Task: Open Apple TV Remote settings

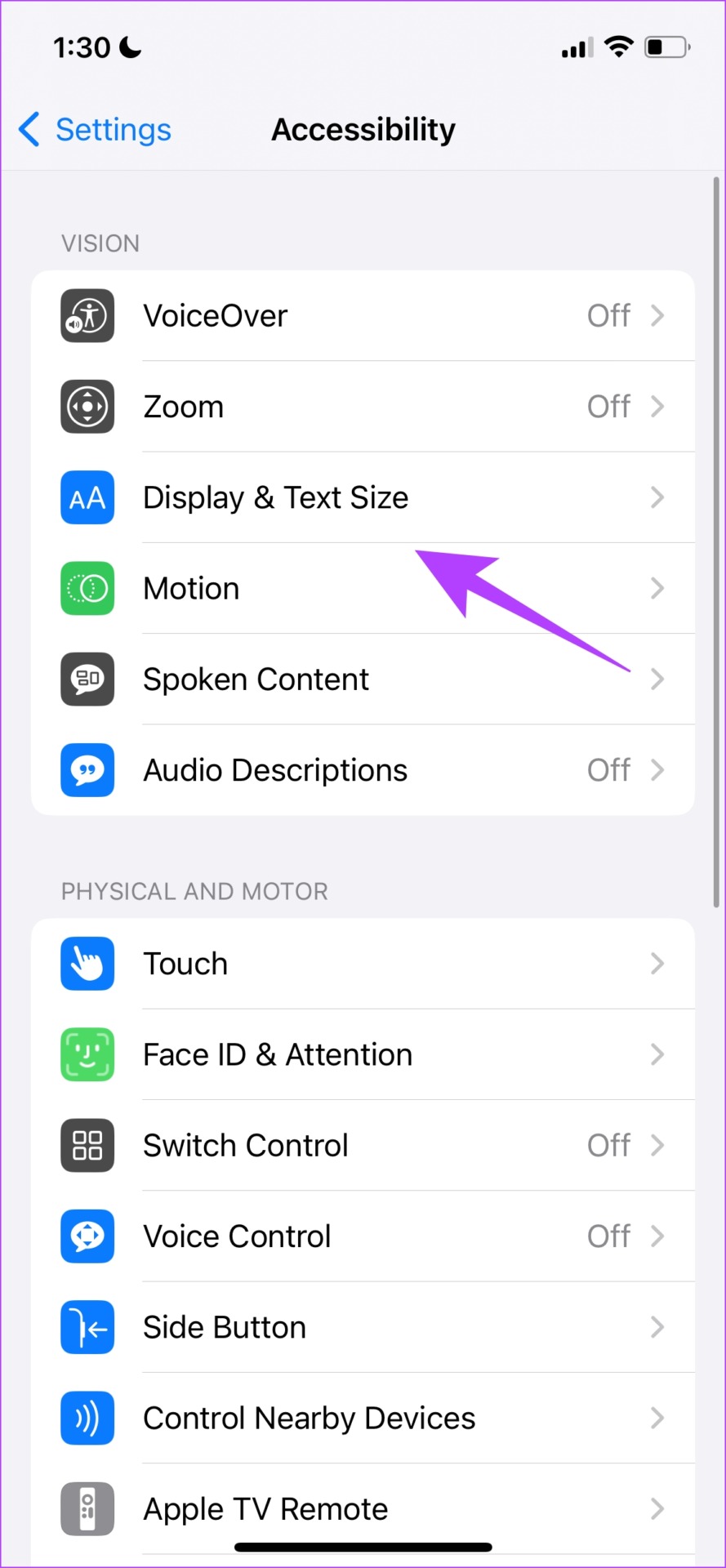Action: [363, 1508]
